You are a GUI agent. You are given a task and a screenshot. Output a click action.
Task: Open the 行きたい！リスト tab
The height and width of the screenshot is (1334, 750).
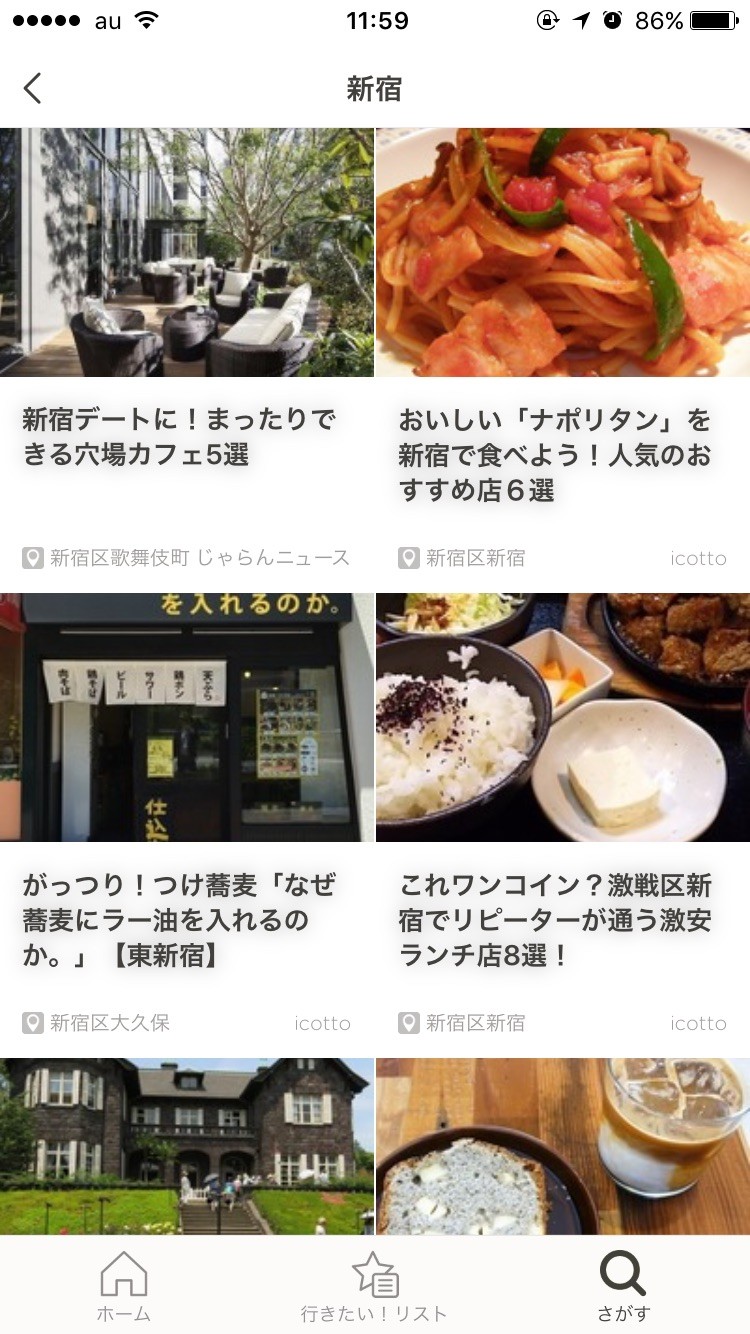coord(374,1287)
